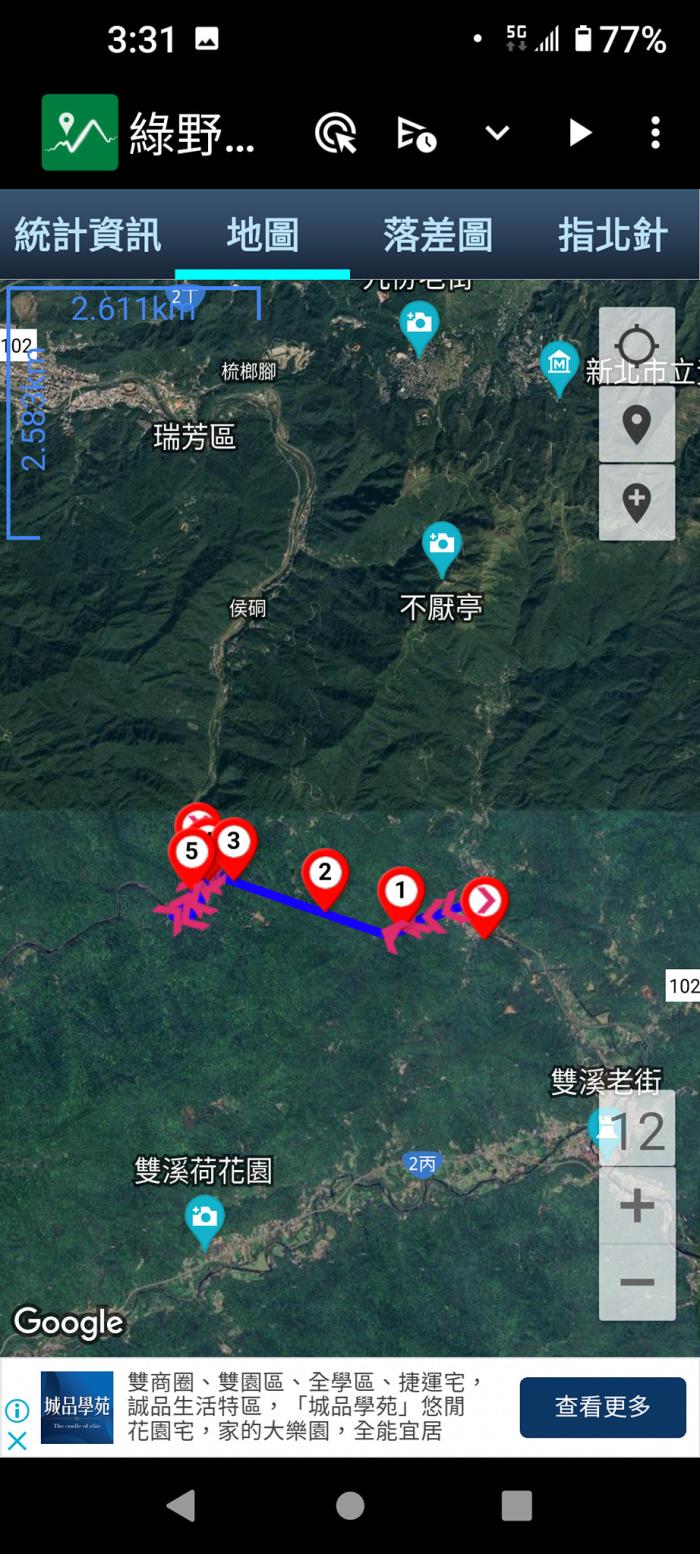Switch to the 統計資訊 tab
700x1554 pixels.
(87, 236)
